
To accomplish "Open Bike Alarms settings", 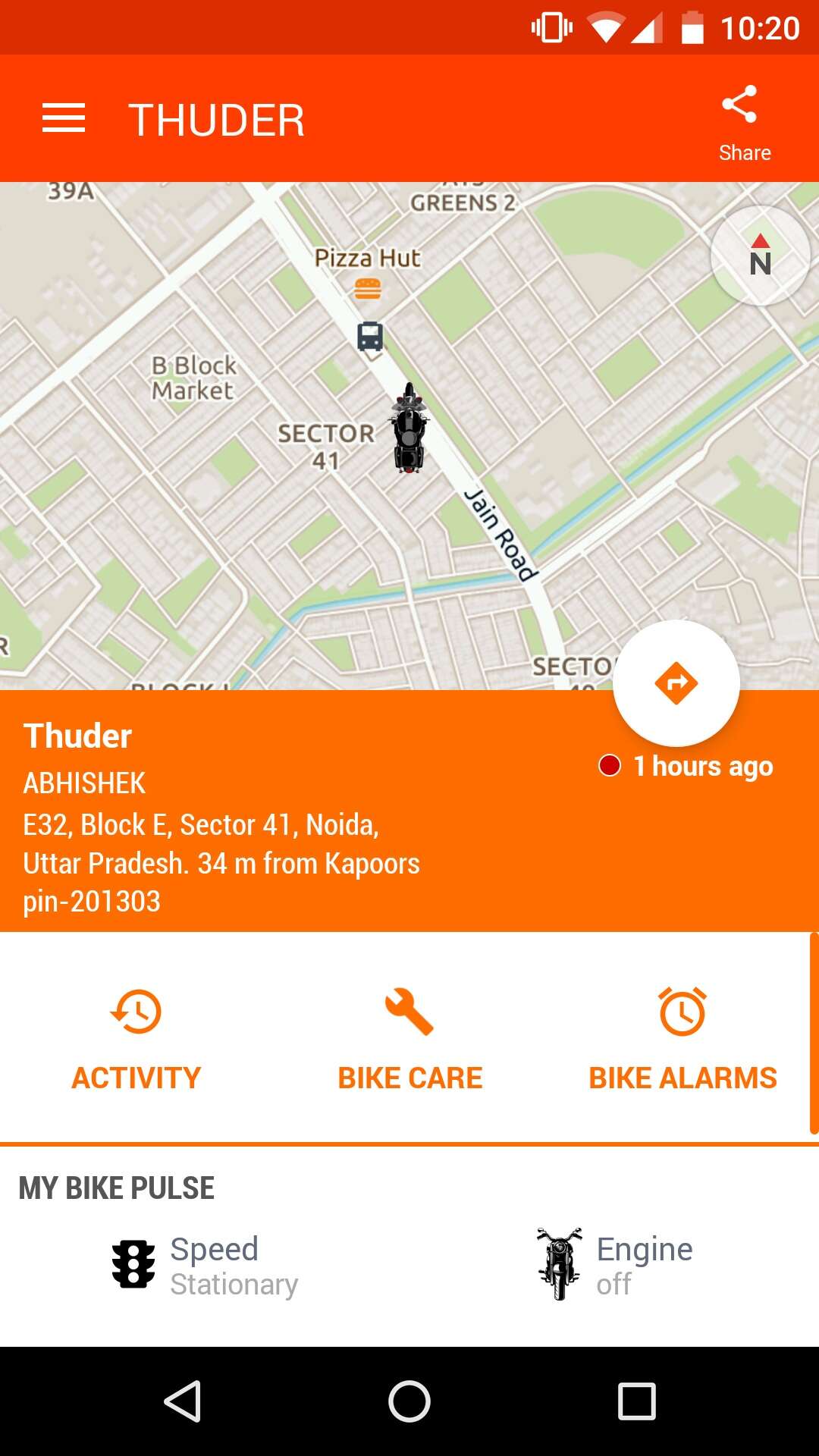I will point(682,1038).
